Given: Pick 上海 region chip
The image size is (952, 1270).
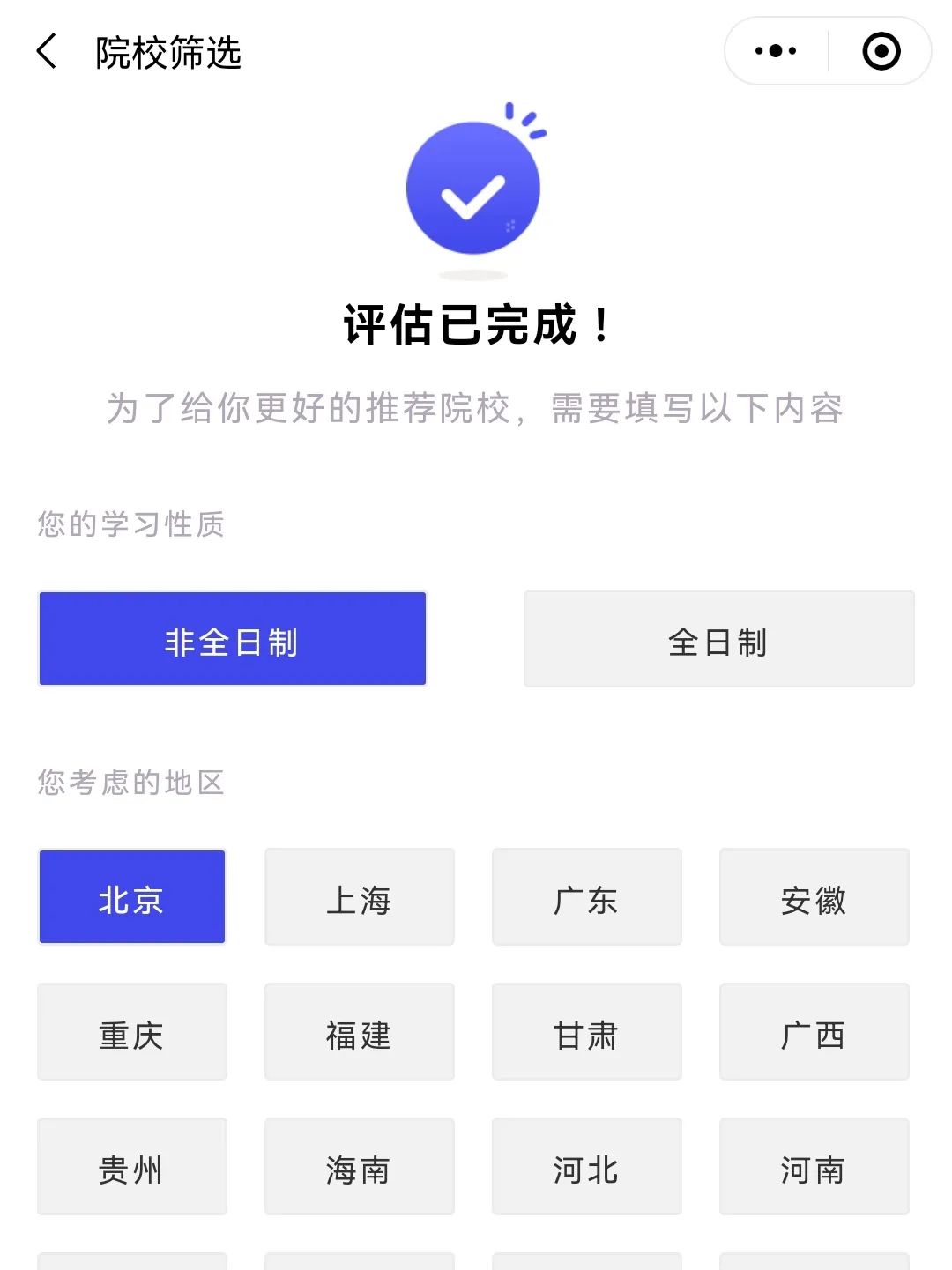Looking at the screenshot, I should pos(359,897).
